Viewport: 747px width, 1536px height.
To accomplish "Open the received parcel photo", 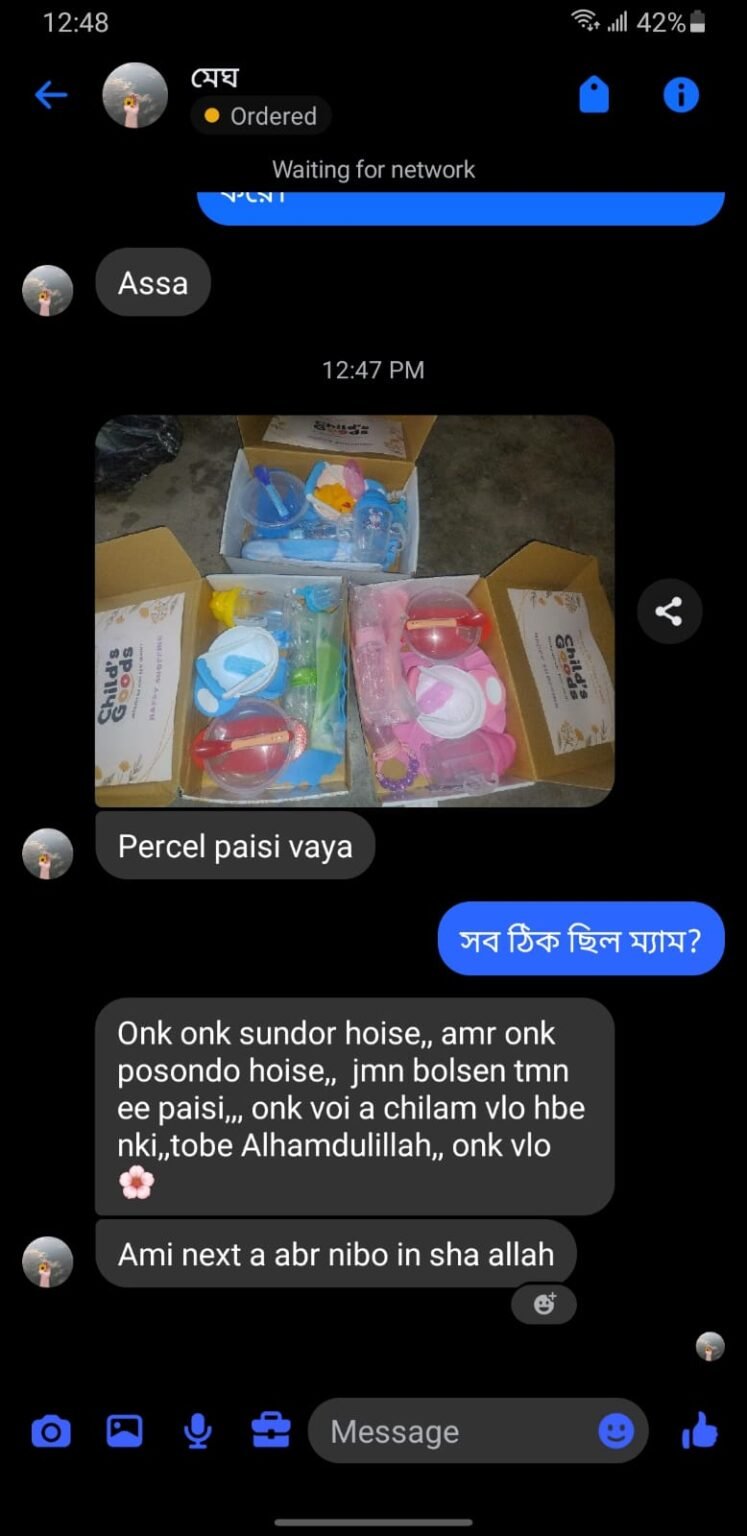I will [x=354, y=611].
